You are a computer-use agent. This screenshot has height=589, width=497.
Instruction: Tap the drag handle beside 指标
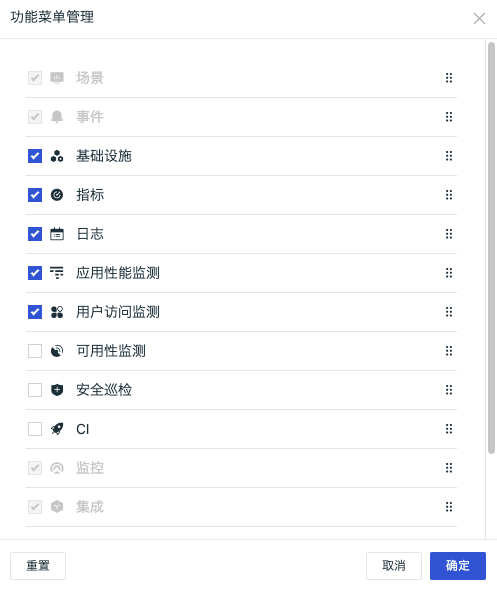click(449, 195)
